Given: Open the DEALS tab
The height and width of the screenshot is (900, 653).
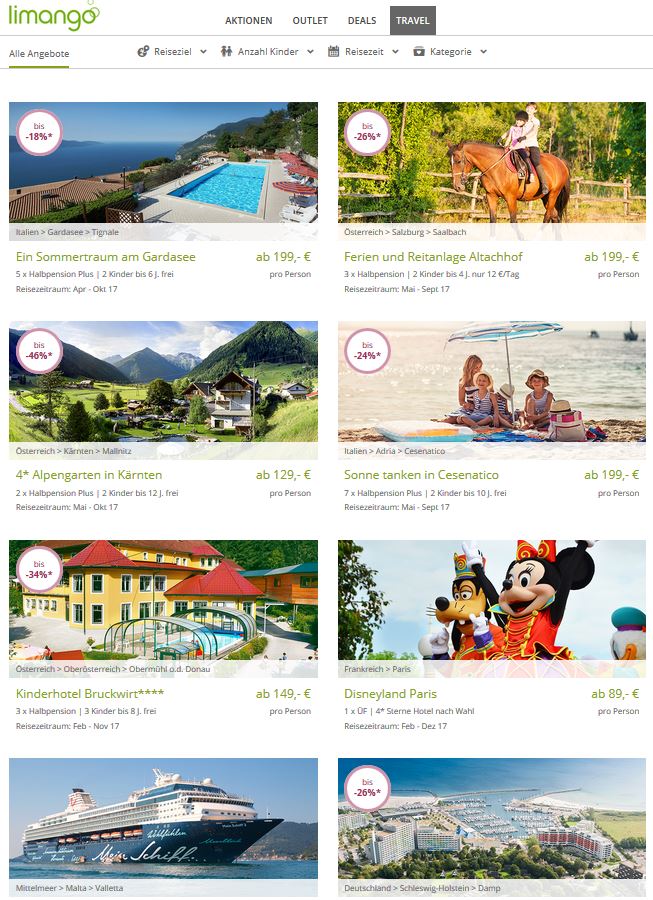Looking at the screenshot, I should (x=362, y=20).
